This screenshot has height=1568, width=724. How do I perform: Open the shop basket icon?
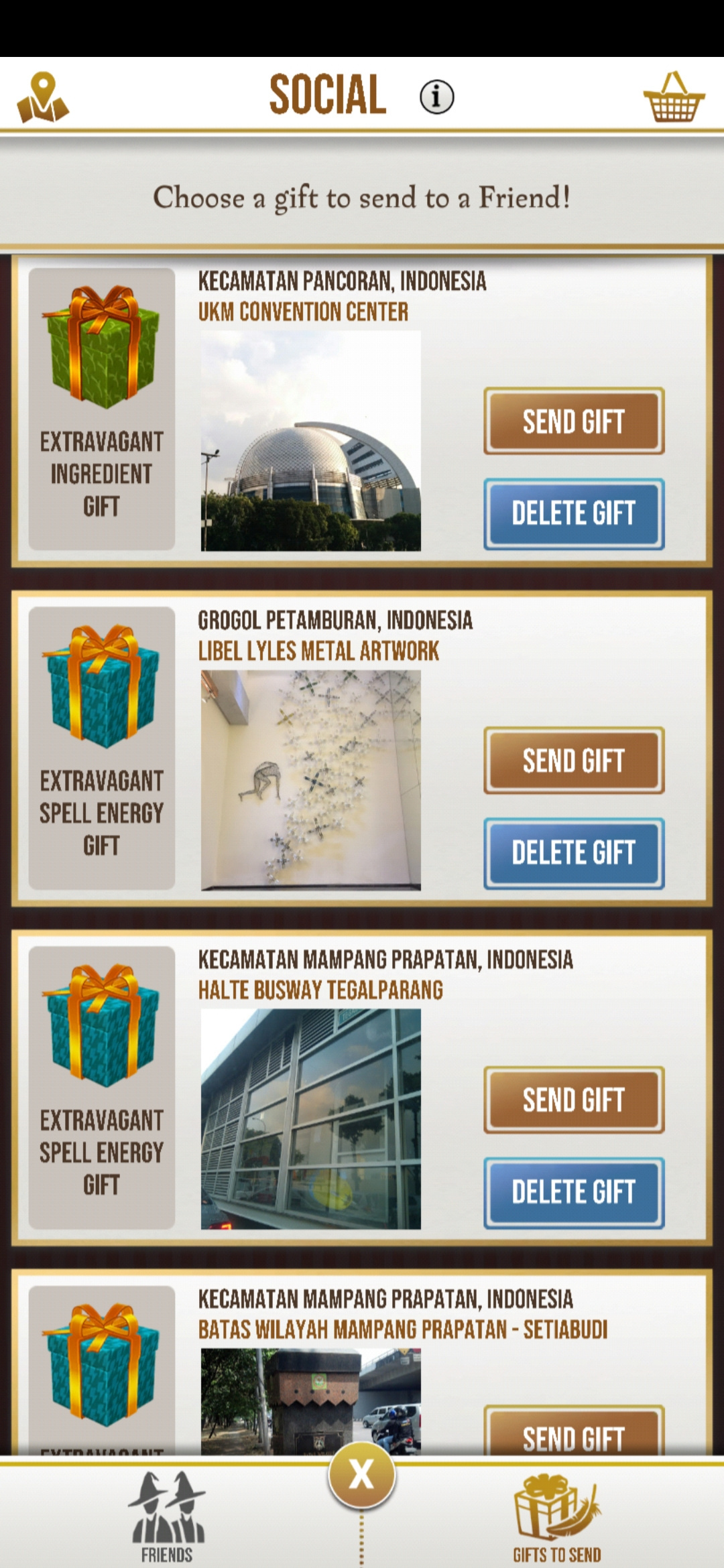point(674,98)
